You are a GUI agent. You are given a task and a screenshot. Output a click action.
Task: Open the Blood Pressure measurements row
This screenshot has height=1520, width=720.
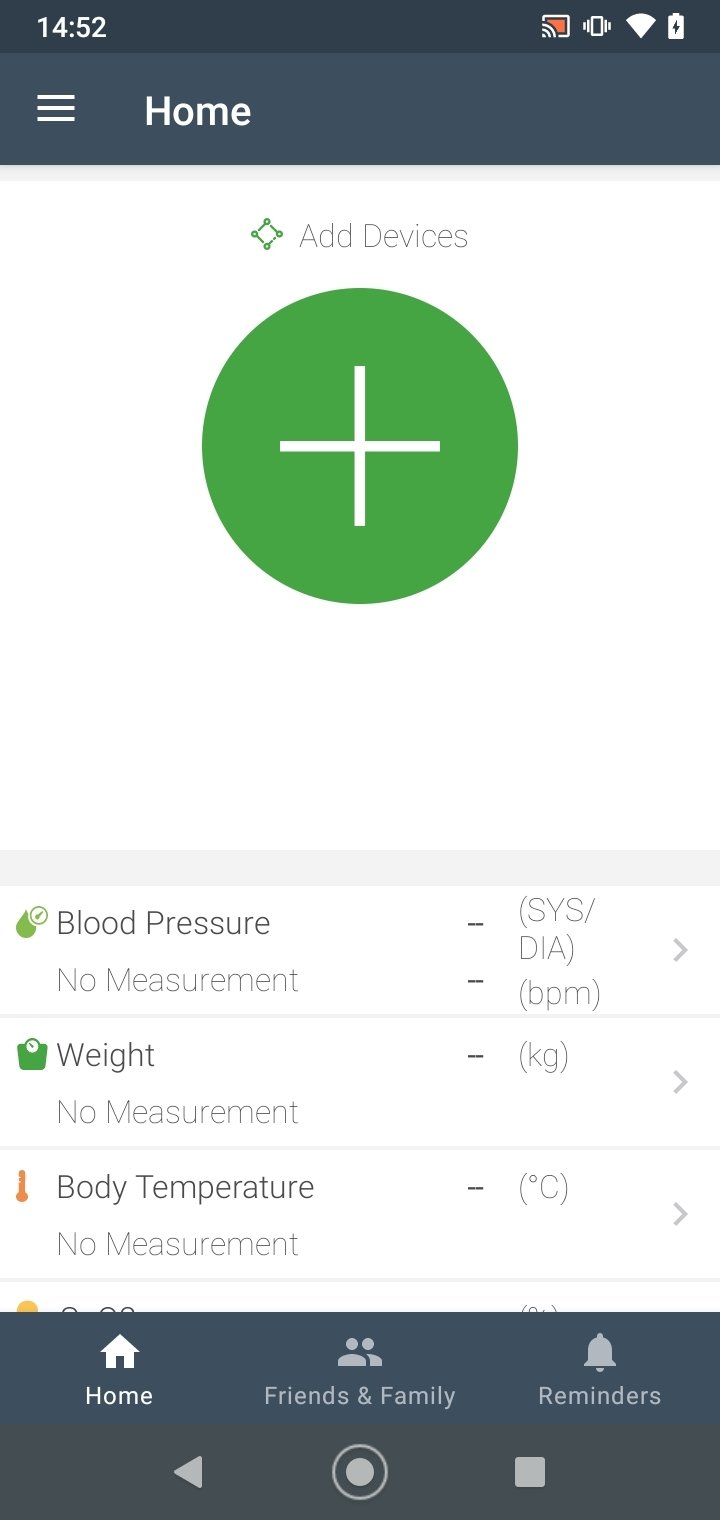(360, 950)
